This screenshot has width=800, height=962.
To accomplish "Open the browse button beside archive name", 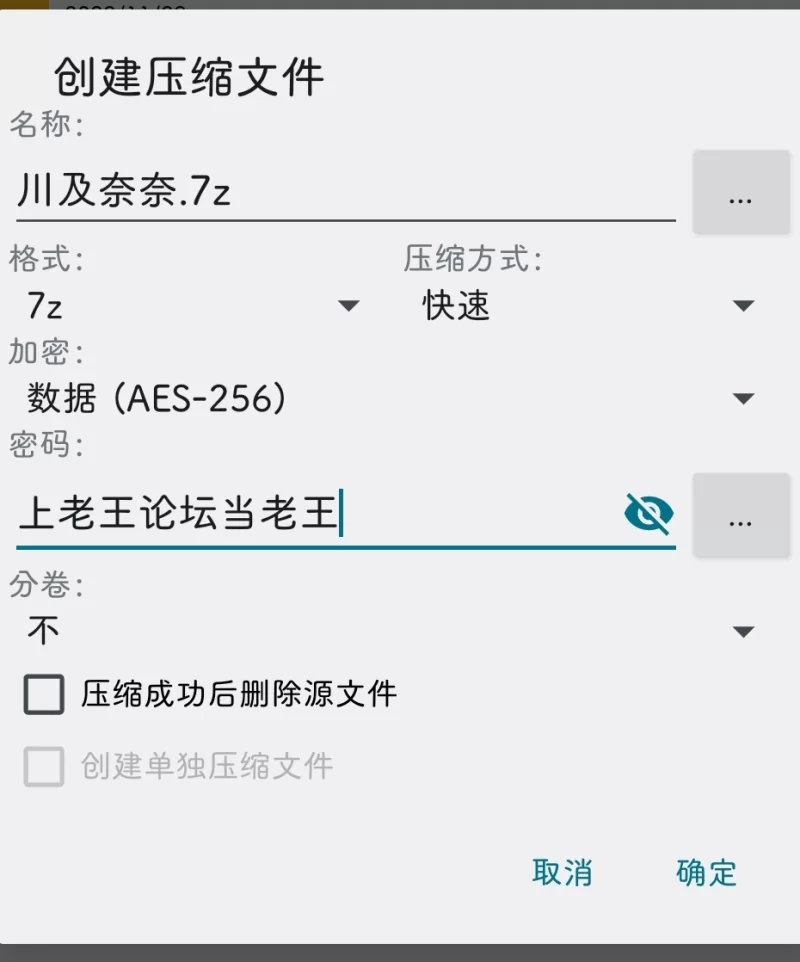I will (740, 193).
